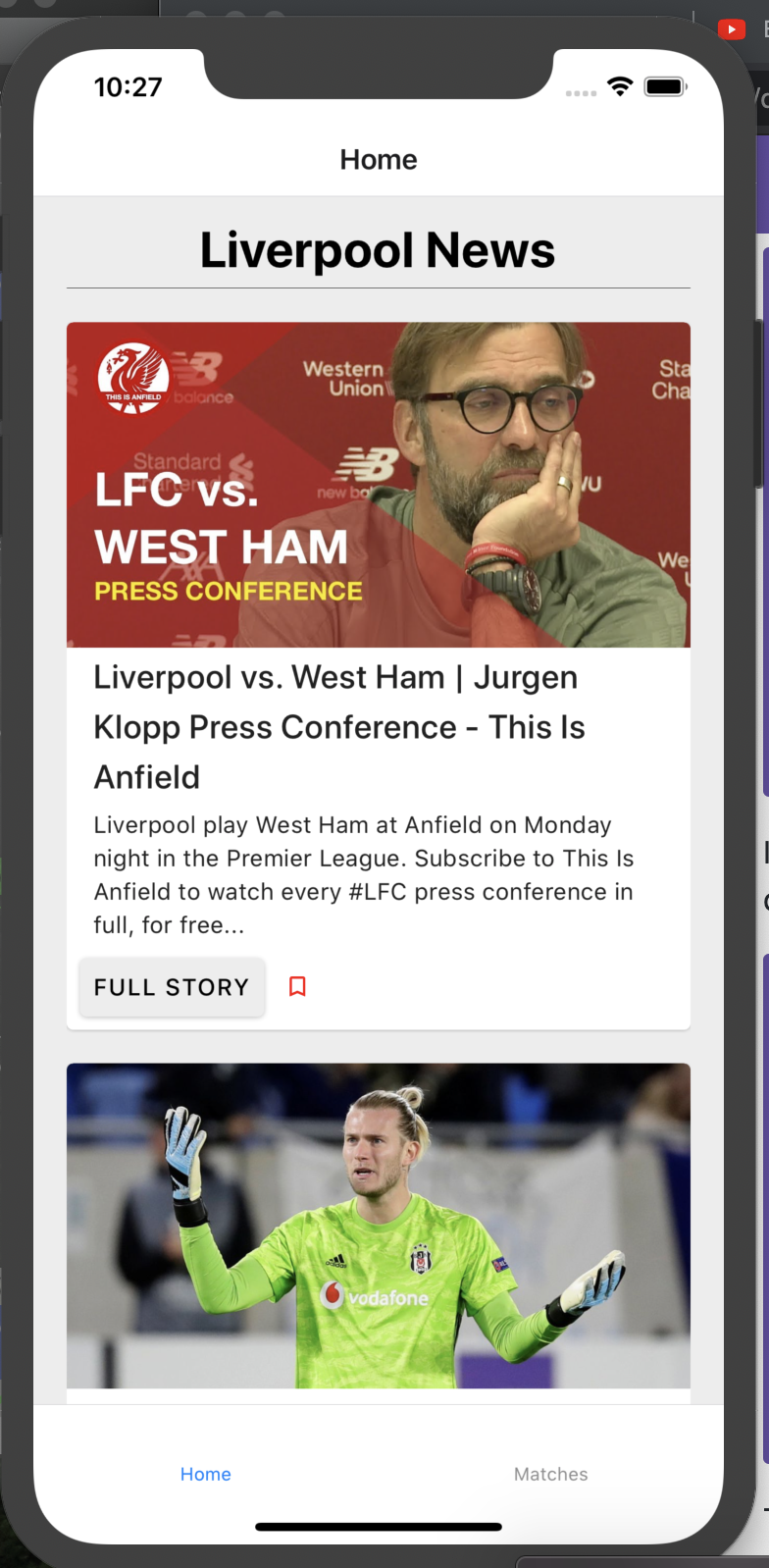Image resolution: width=769 pixels, height=1568 pixels.
Task: Click the red bookmark icon on the first card
Action: coord(297,986)
